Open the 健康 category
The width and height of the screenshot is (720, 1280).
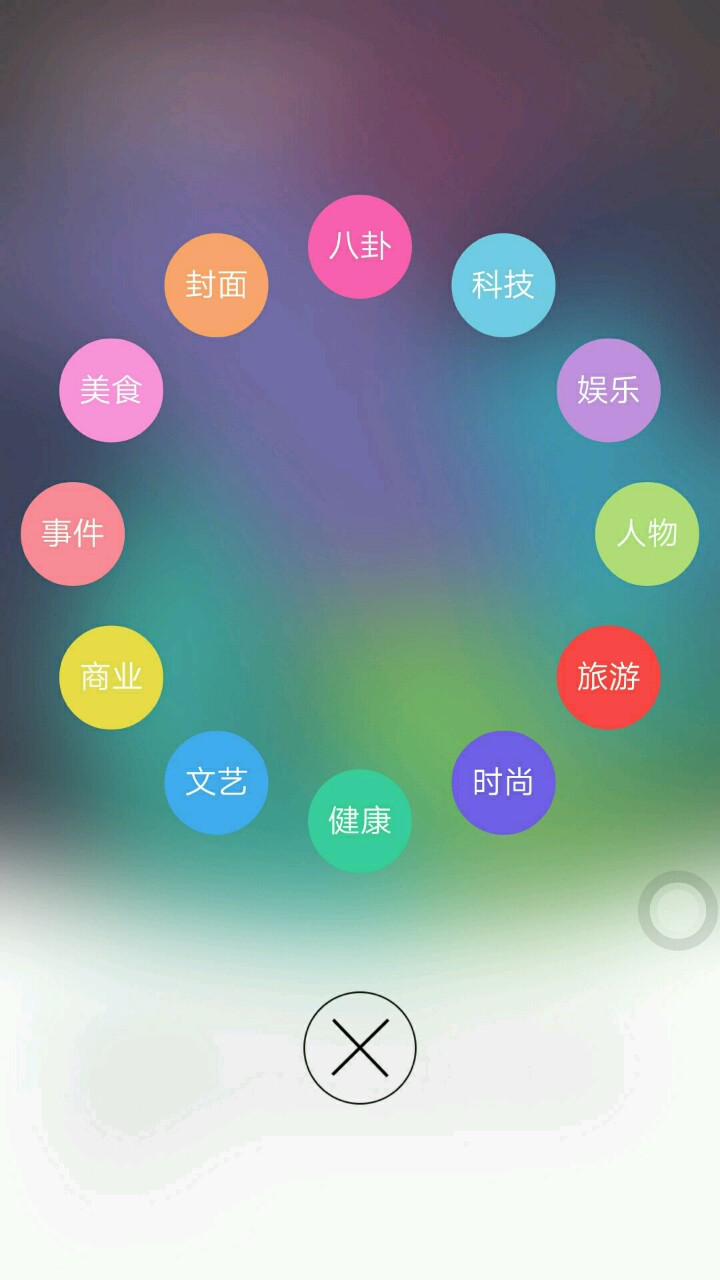(360, 820)
